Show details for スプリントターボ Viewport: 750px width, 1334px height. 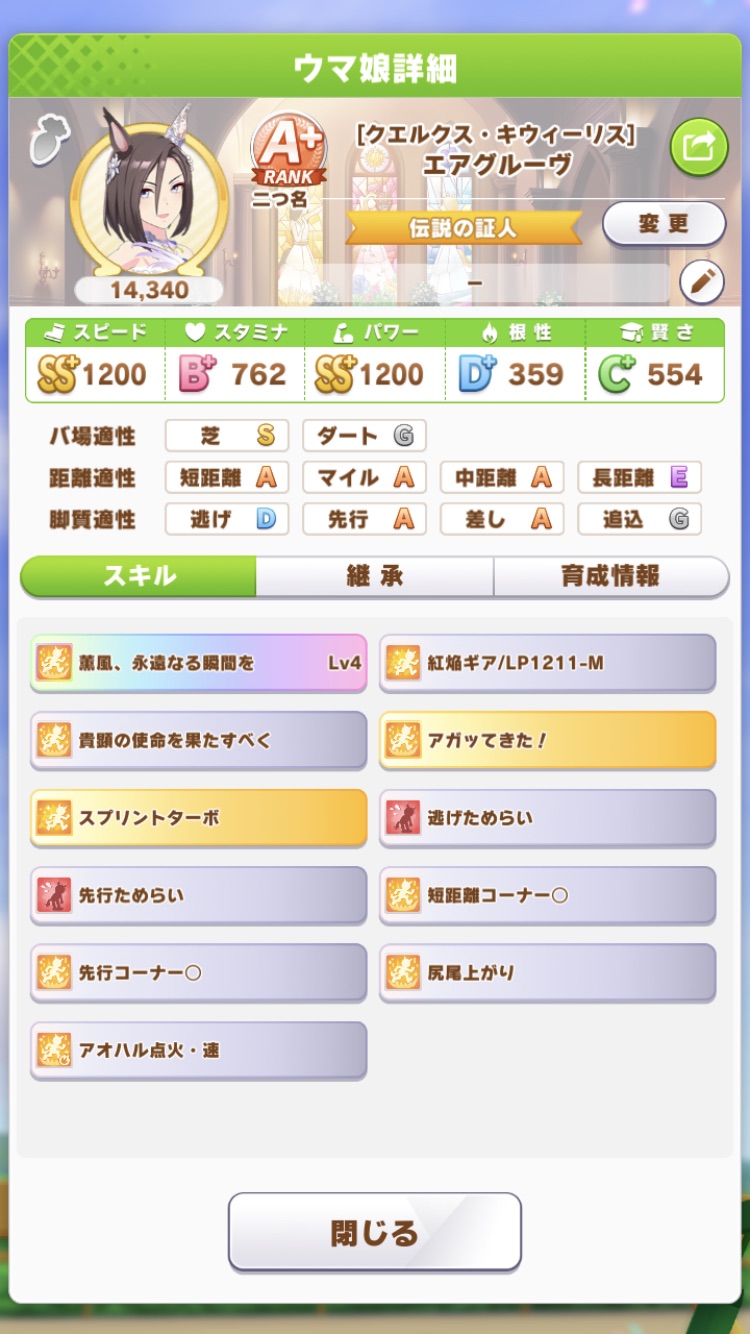198,817
